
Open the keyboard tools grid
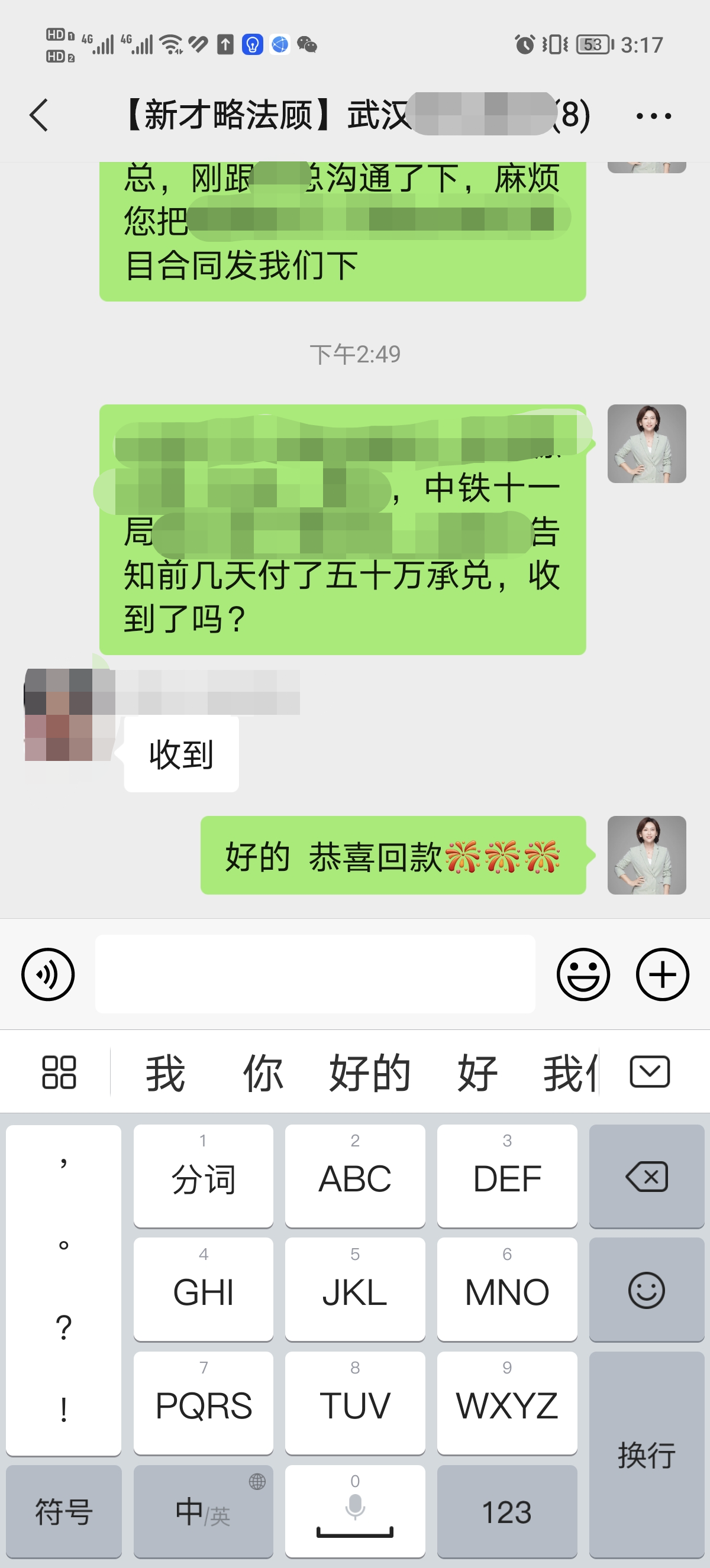pos(59,1072)
